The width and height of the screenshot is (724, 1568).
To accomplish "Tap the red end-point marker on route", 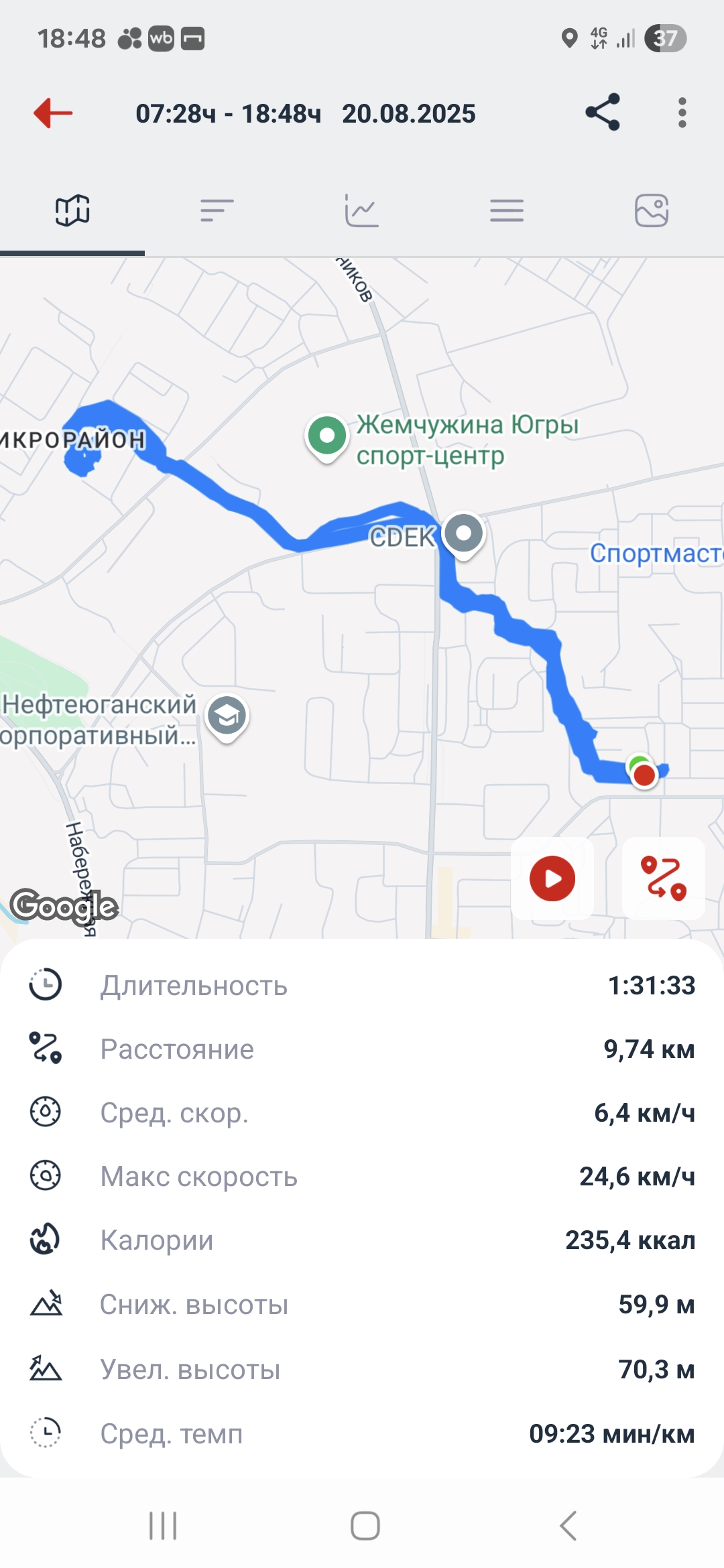I will pyautogui.click(x=644, y=775).
